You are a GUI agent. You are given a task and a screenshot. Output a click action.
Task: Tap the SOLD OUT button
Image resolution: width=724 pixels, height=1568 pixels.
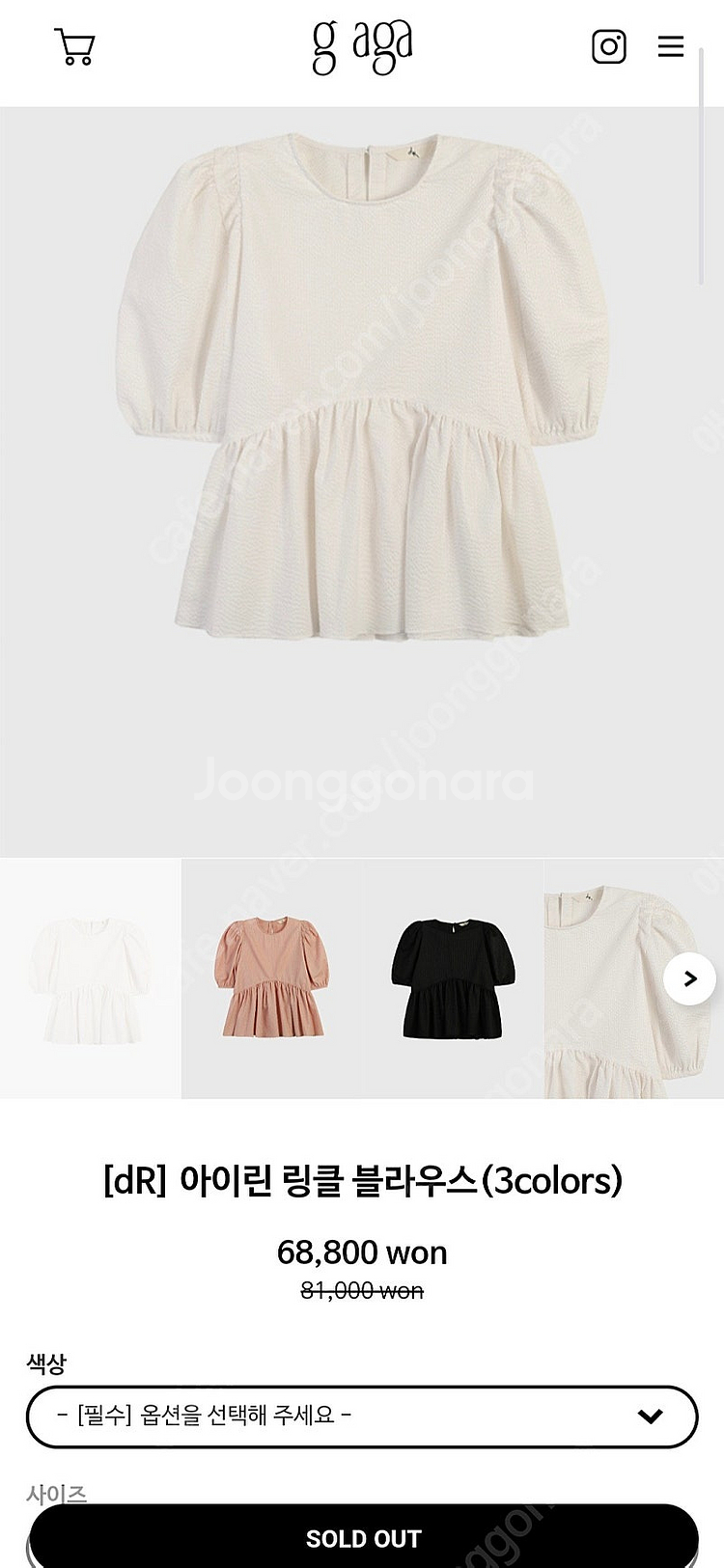click(x=363, y=1538)
